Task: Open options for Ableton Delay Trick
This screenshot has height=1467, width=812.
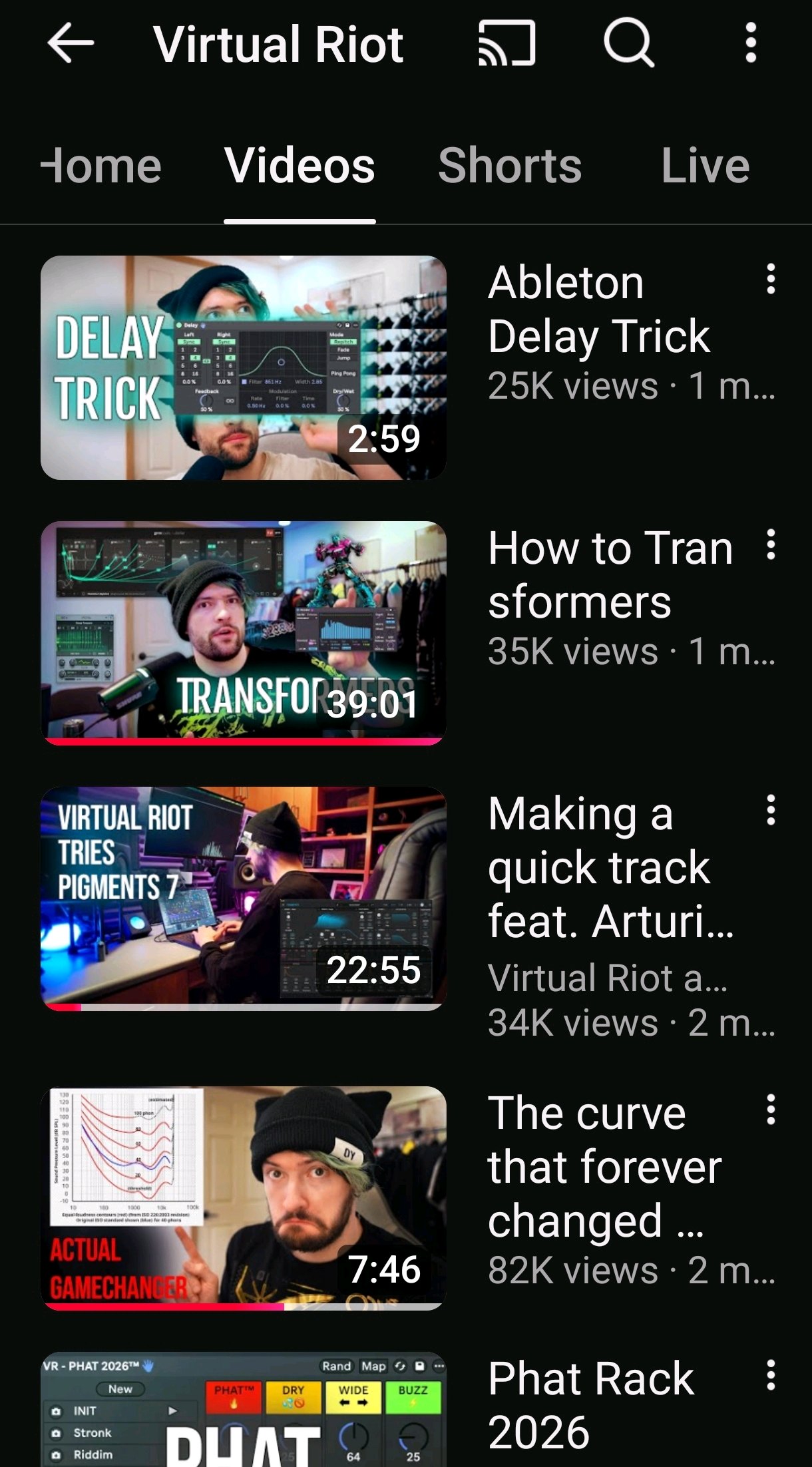Action: [771, 279]
